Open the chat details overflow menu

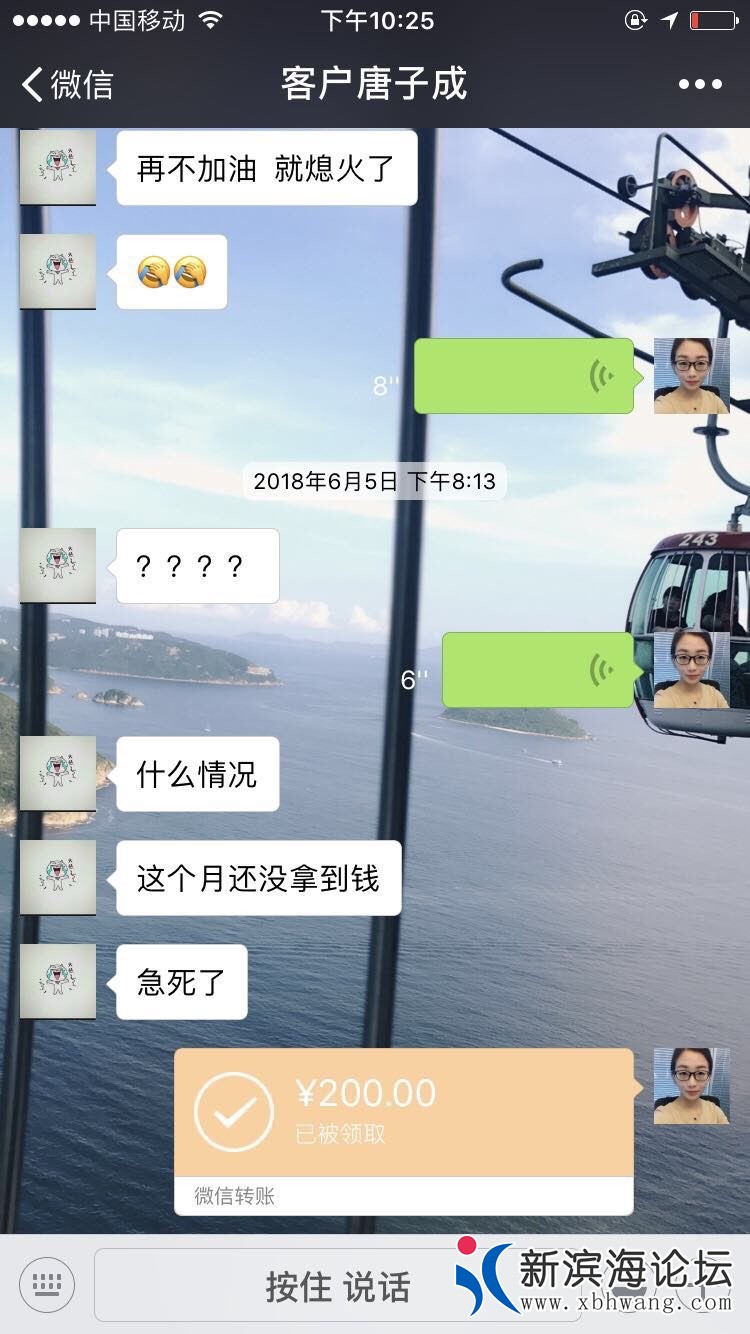tap(699, 84)
